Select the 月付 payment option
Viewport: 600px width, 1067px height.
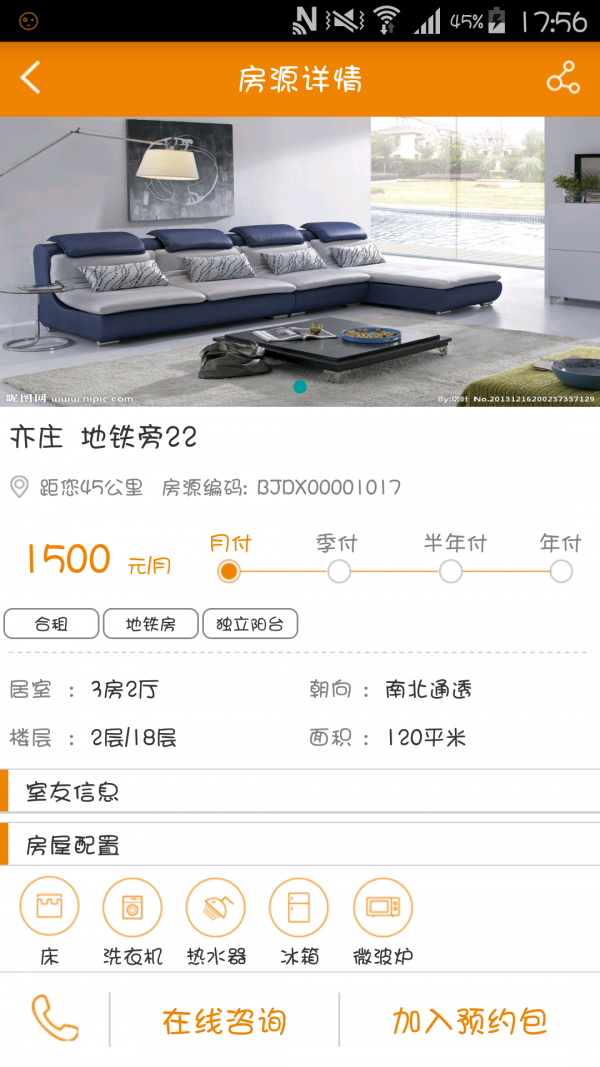click(229, 571)
